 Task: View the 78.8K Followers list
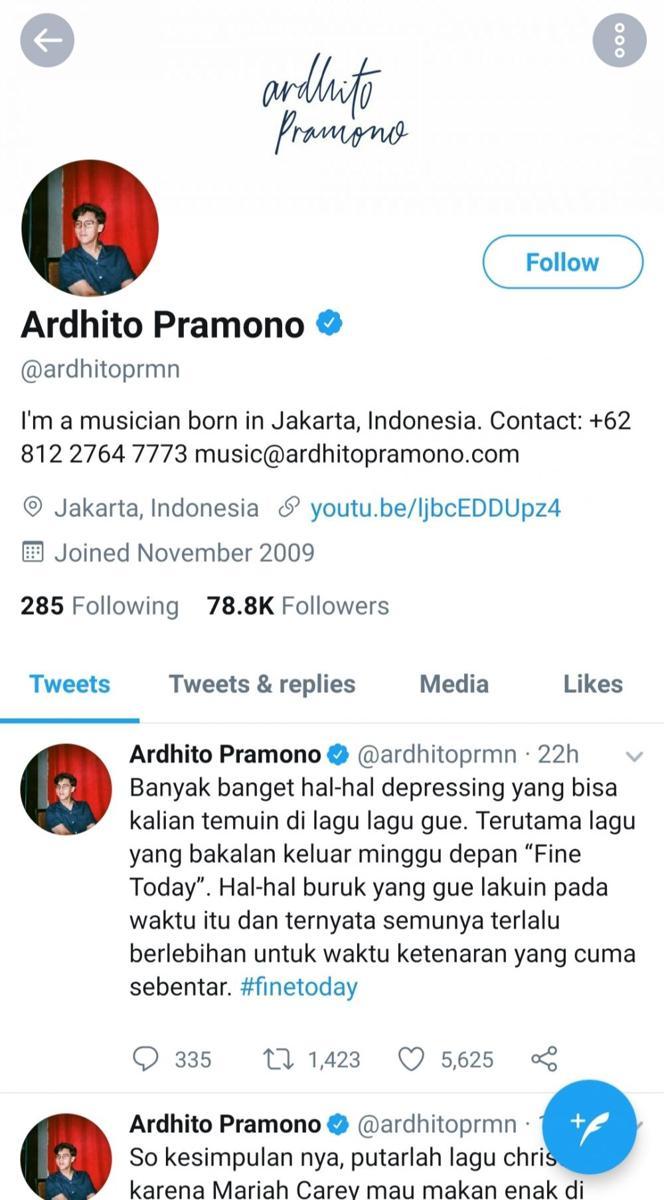pos(298,606)
